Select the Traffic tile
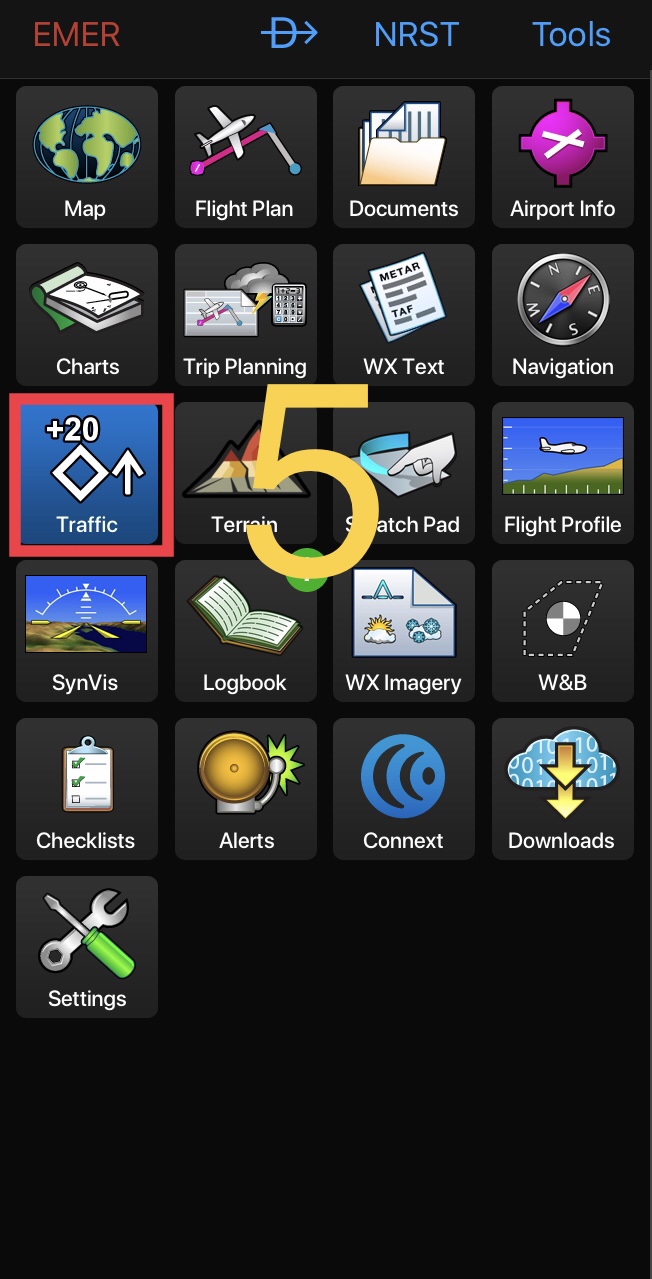This screenshot has width=652, height=1279. pos(89,474)
